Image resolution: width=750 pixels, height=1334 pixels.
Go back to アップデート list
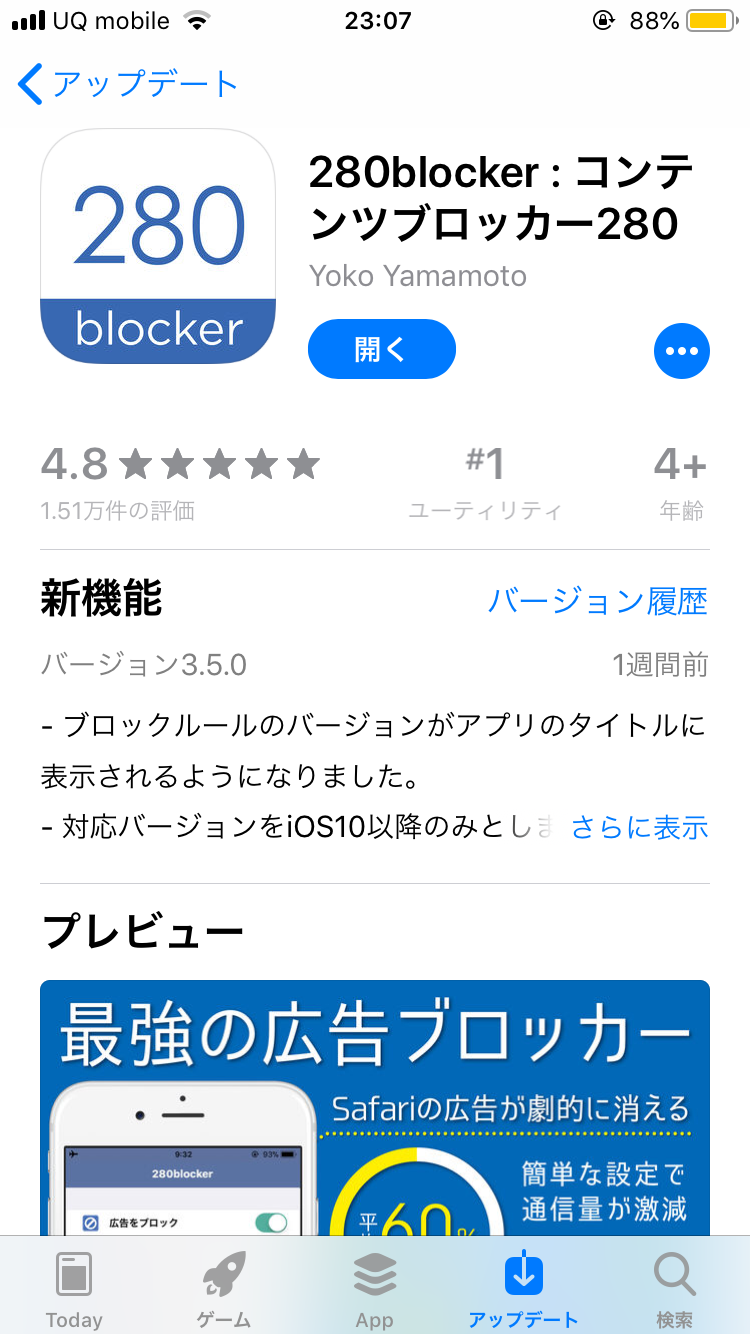128,84
